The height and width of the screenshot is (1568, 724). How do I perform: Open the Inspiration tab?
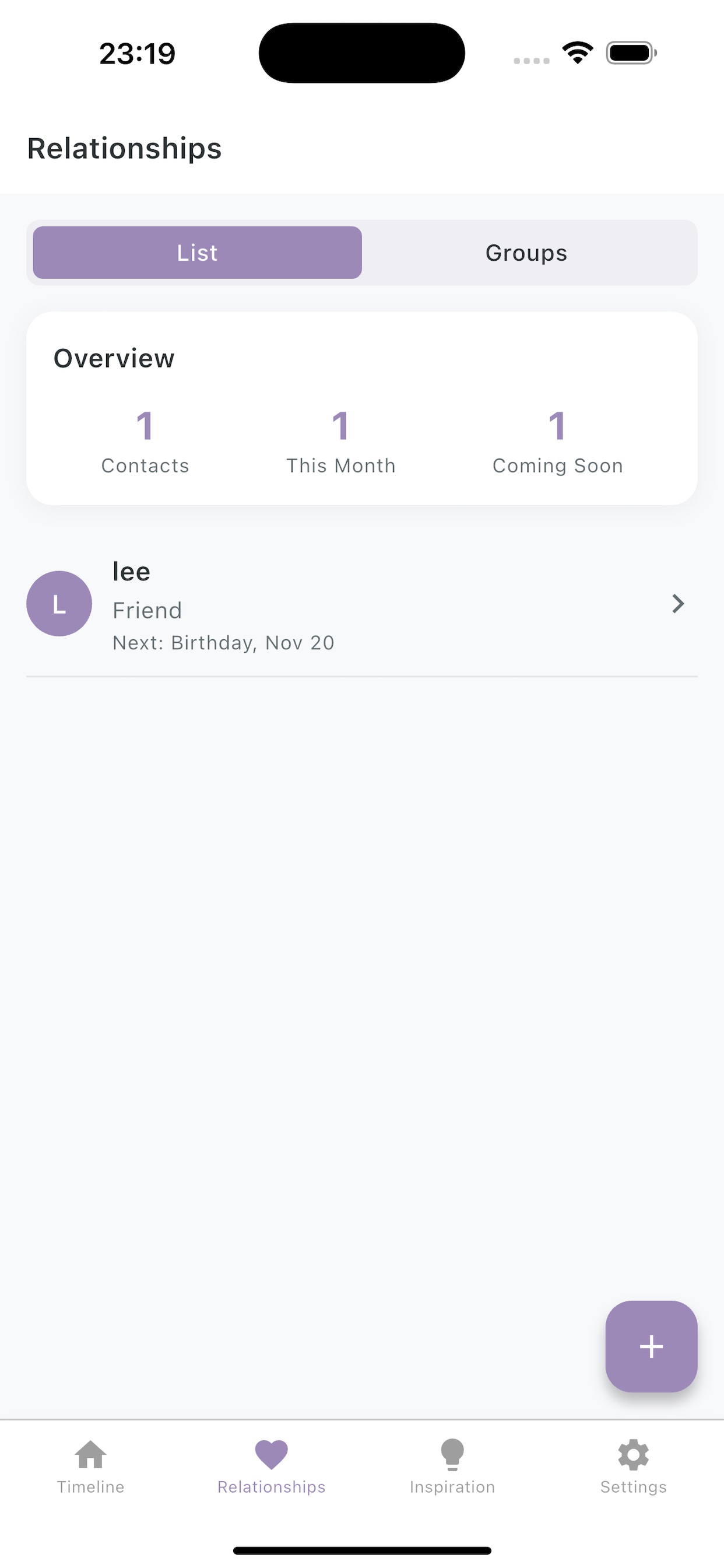pyautogui.click(x=452, y=1467)
